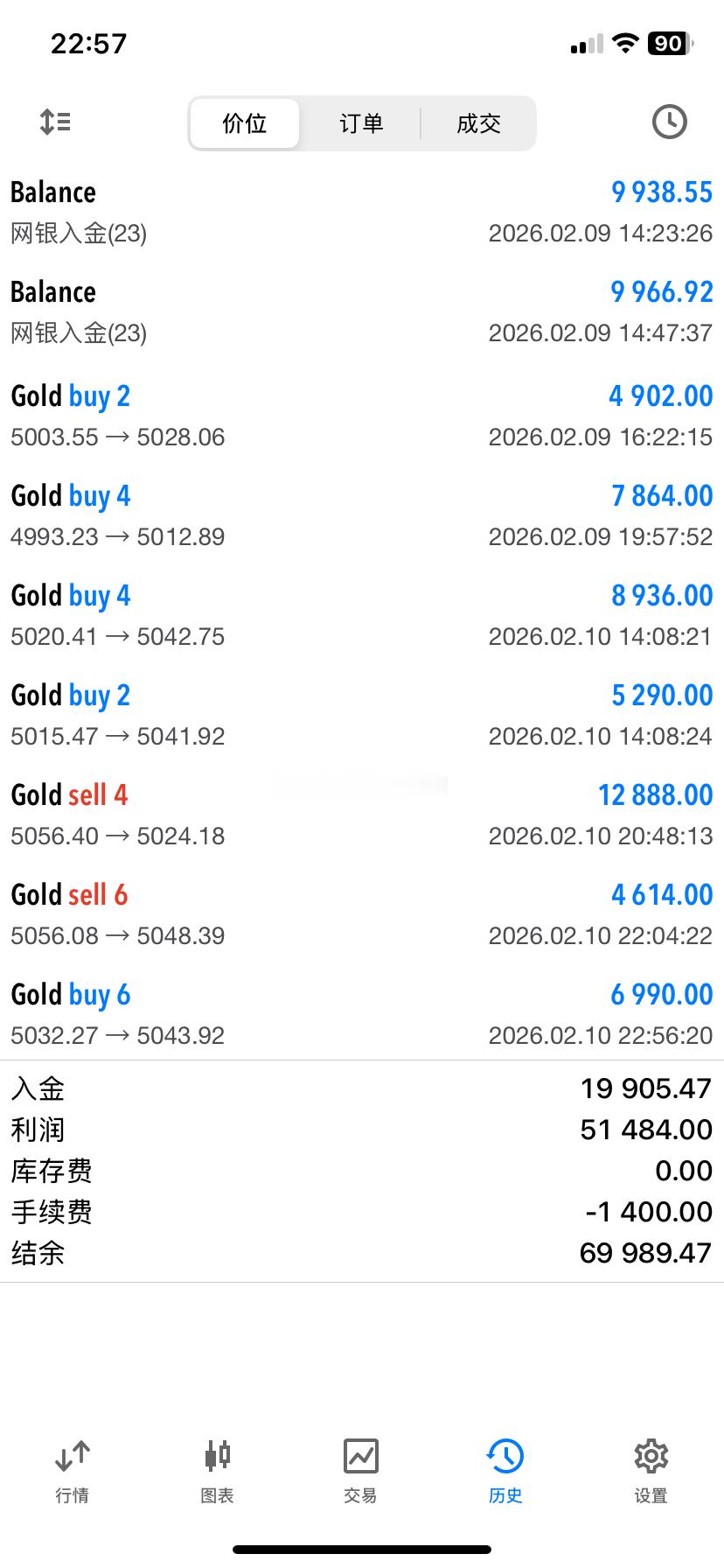The height and width of the screenshot is (1568, 724).
Task: Switch to the 订单 segment
Action: [361, 123]
